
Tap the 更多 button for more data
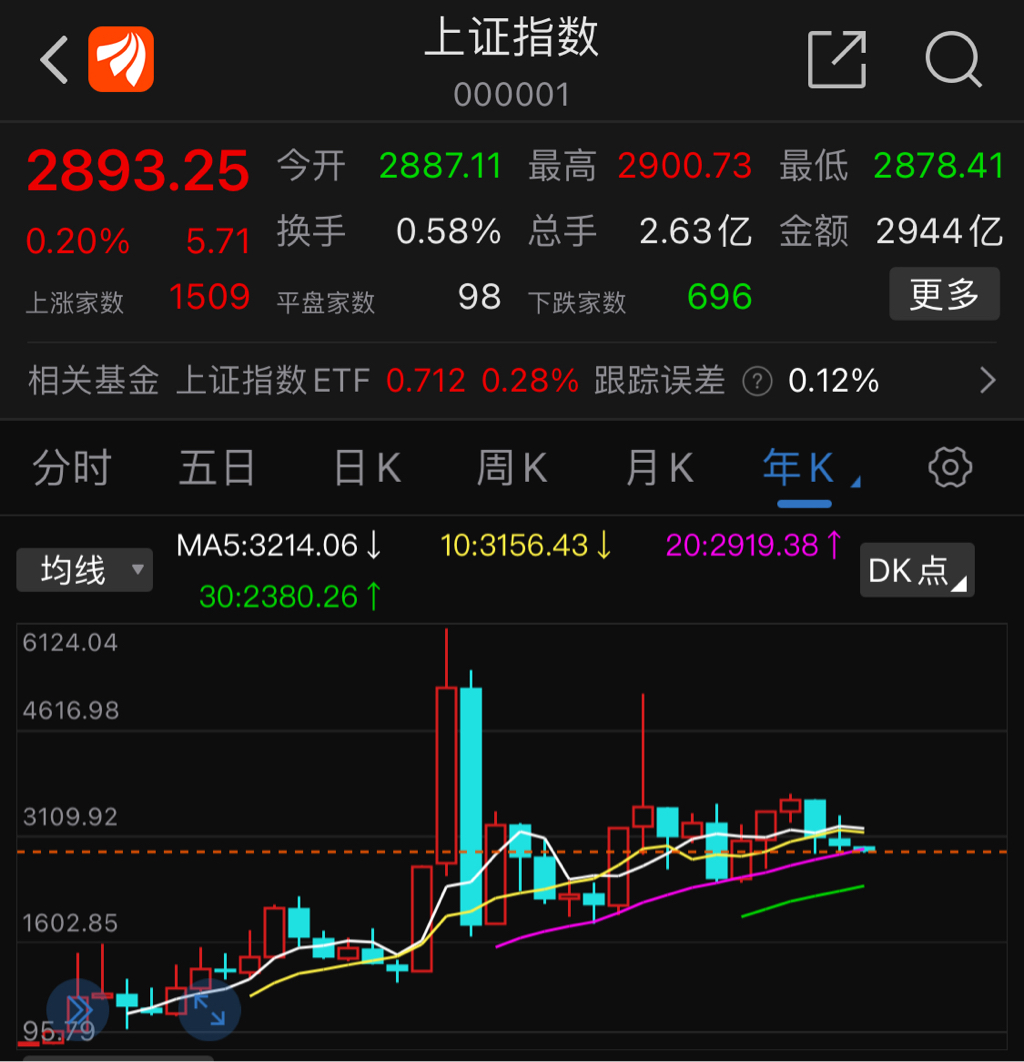[944, 294]
